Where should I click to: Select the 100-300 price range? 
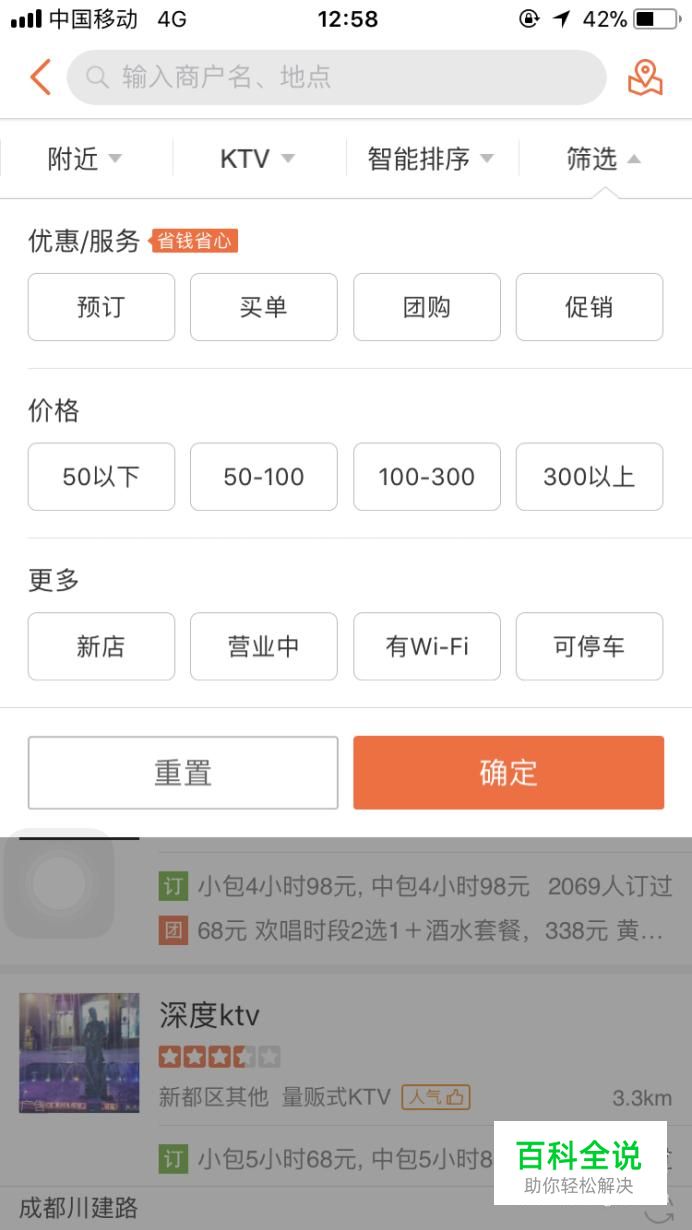coord(427,477)
